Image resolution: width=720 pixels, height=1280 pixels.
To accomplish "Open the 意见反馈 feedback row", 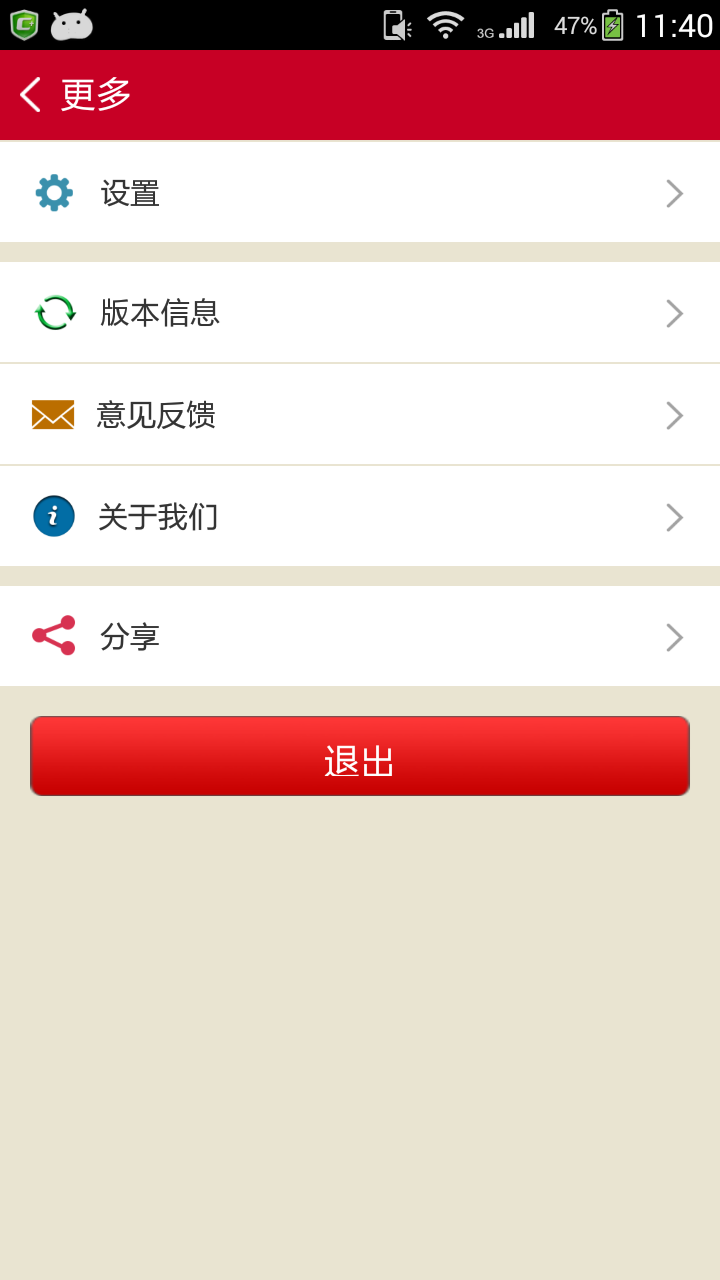I will tap(360, 415).
